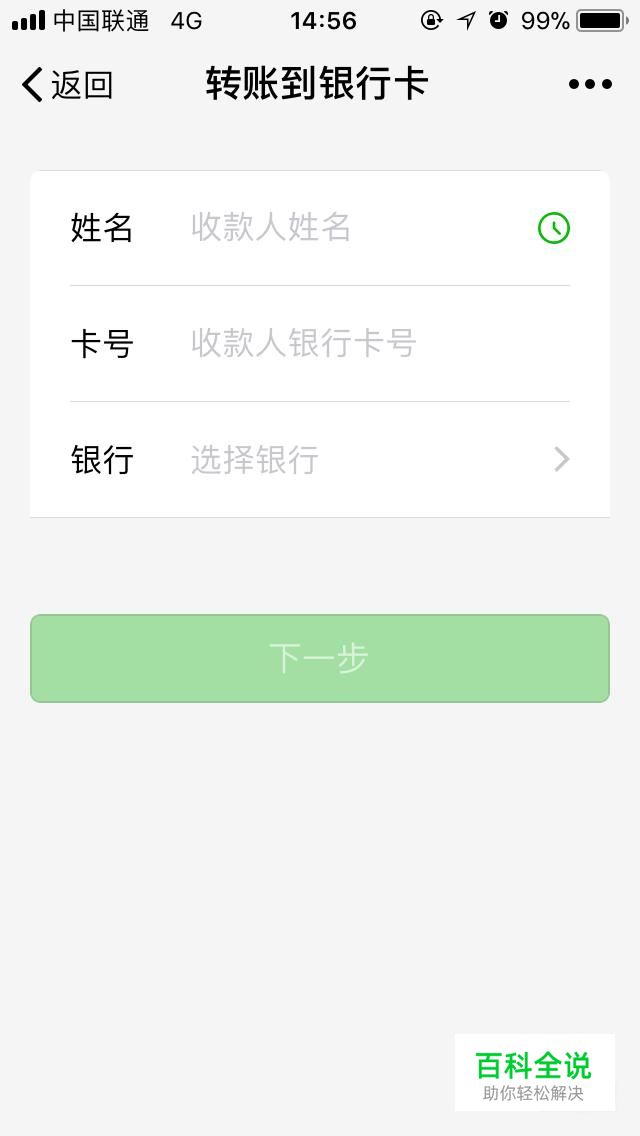Open recent payees via the clock icon

click(x=554, y=227)
